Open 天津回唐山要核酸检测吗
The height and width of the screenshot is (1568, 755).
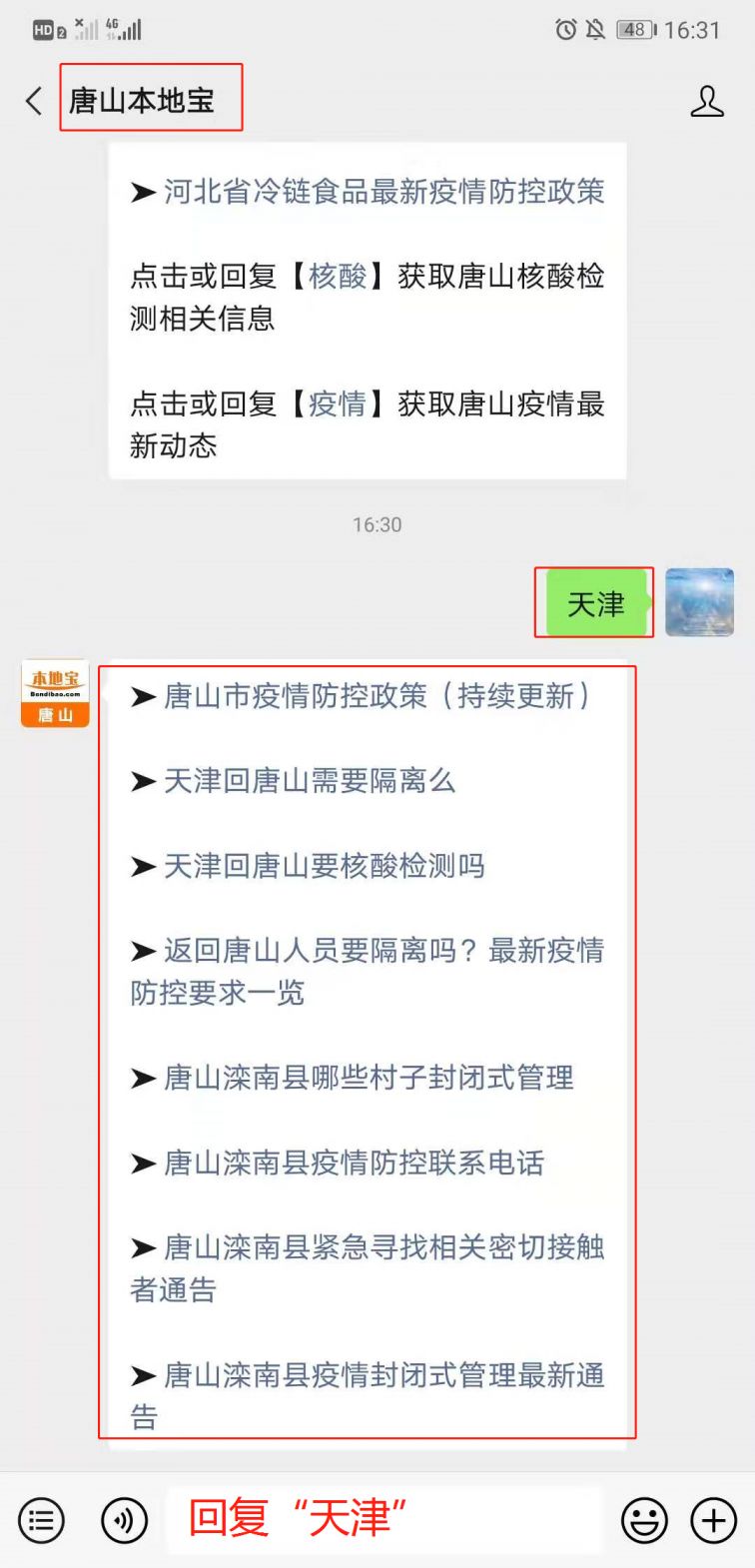tap(324, 866)
